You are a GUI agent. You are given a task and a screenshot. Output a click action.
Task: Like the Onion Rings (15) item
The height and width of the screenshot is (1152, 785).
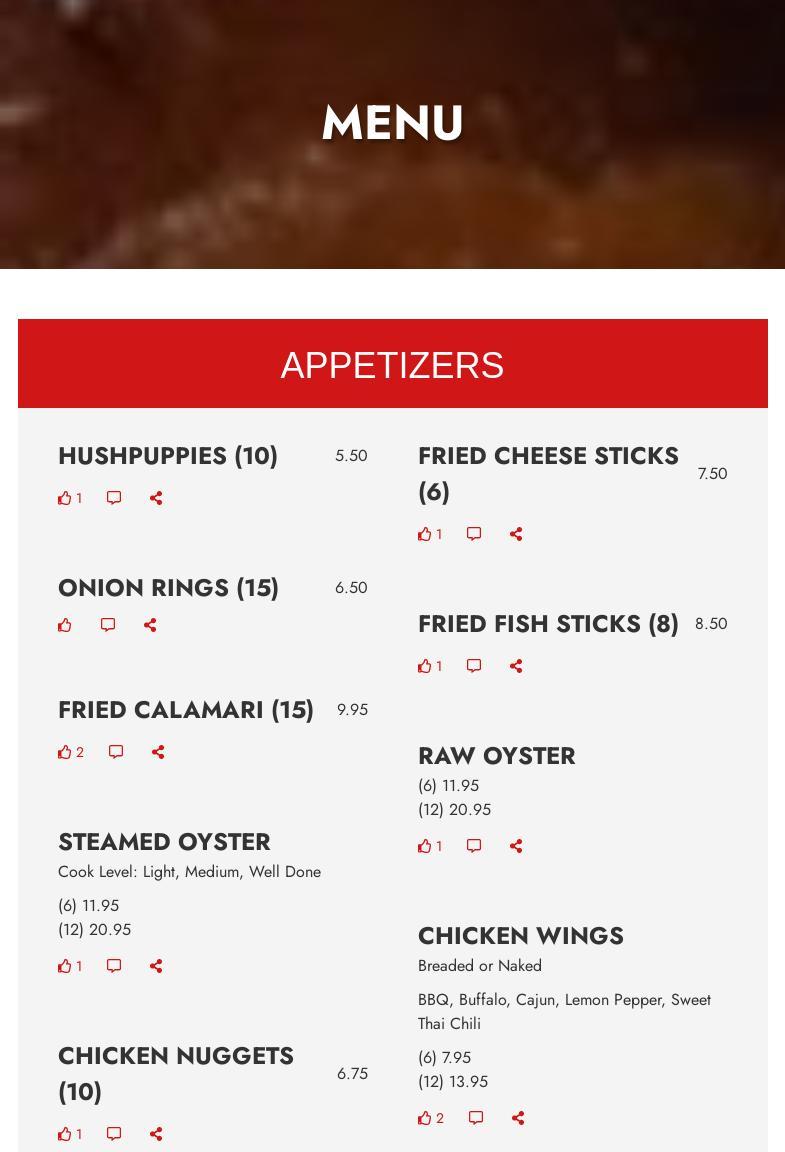[65, 625]
